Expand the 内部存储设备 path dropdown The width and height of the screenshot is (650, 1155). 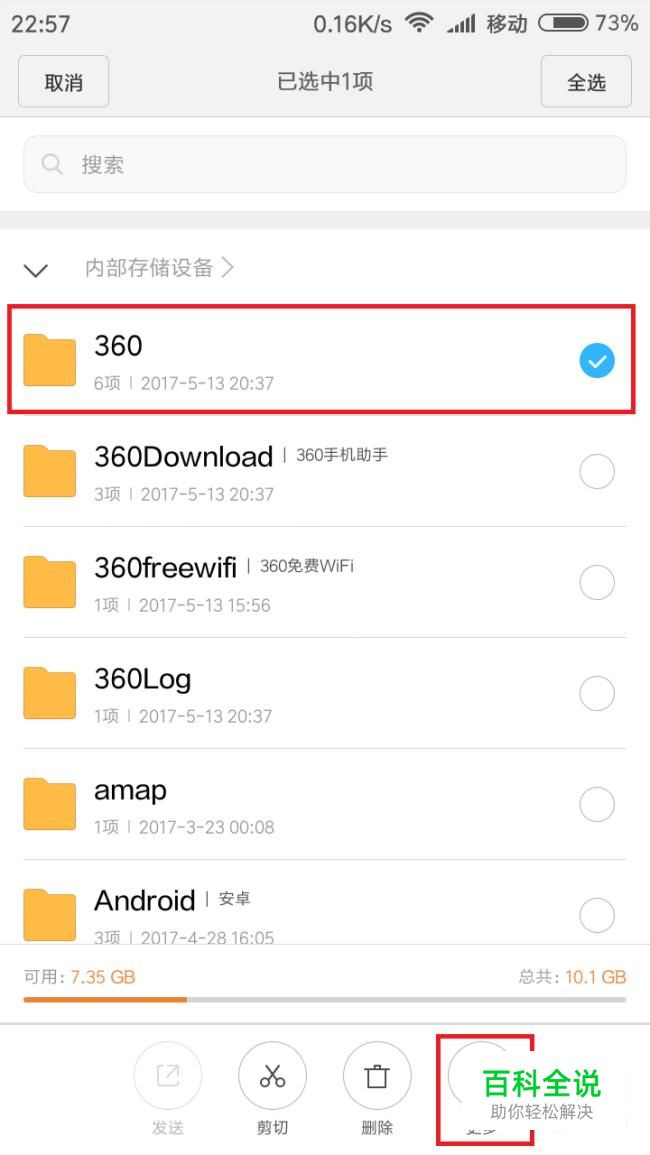click(36, 270)
